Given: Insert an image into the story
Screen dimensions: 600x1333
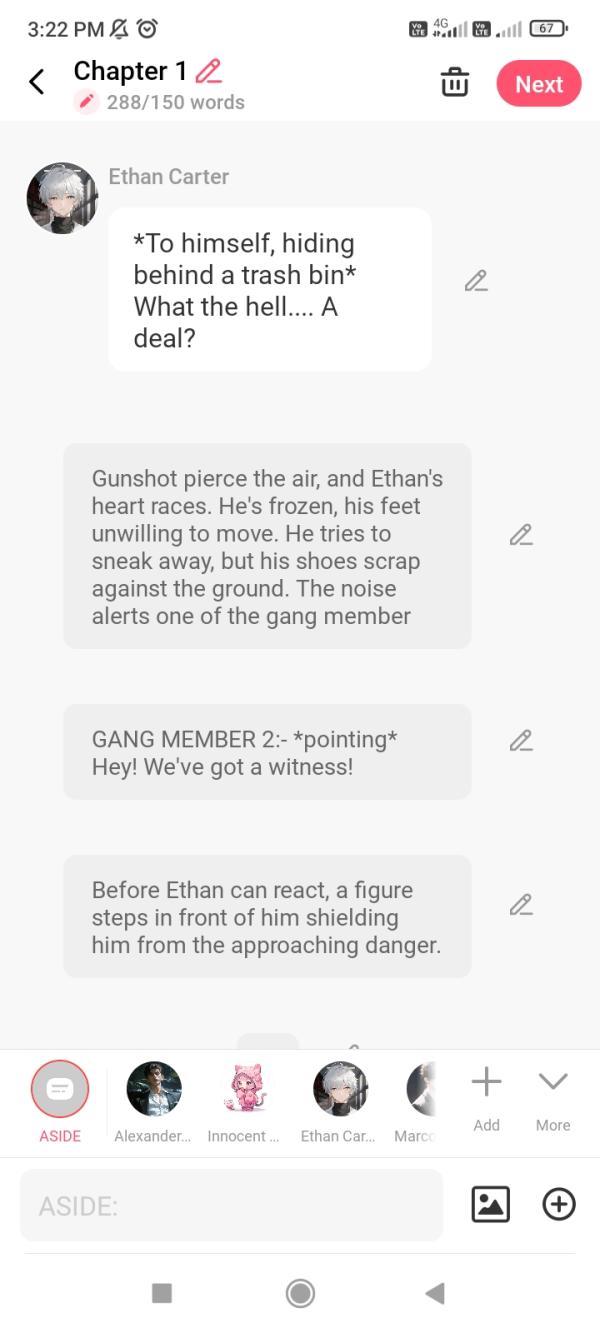Looking at the screenshot, I should click(x=490, y=1205).
